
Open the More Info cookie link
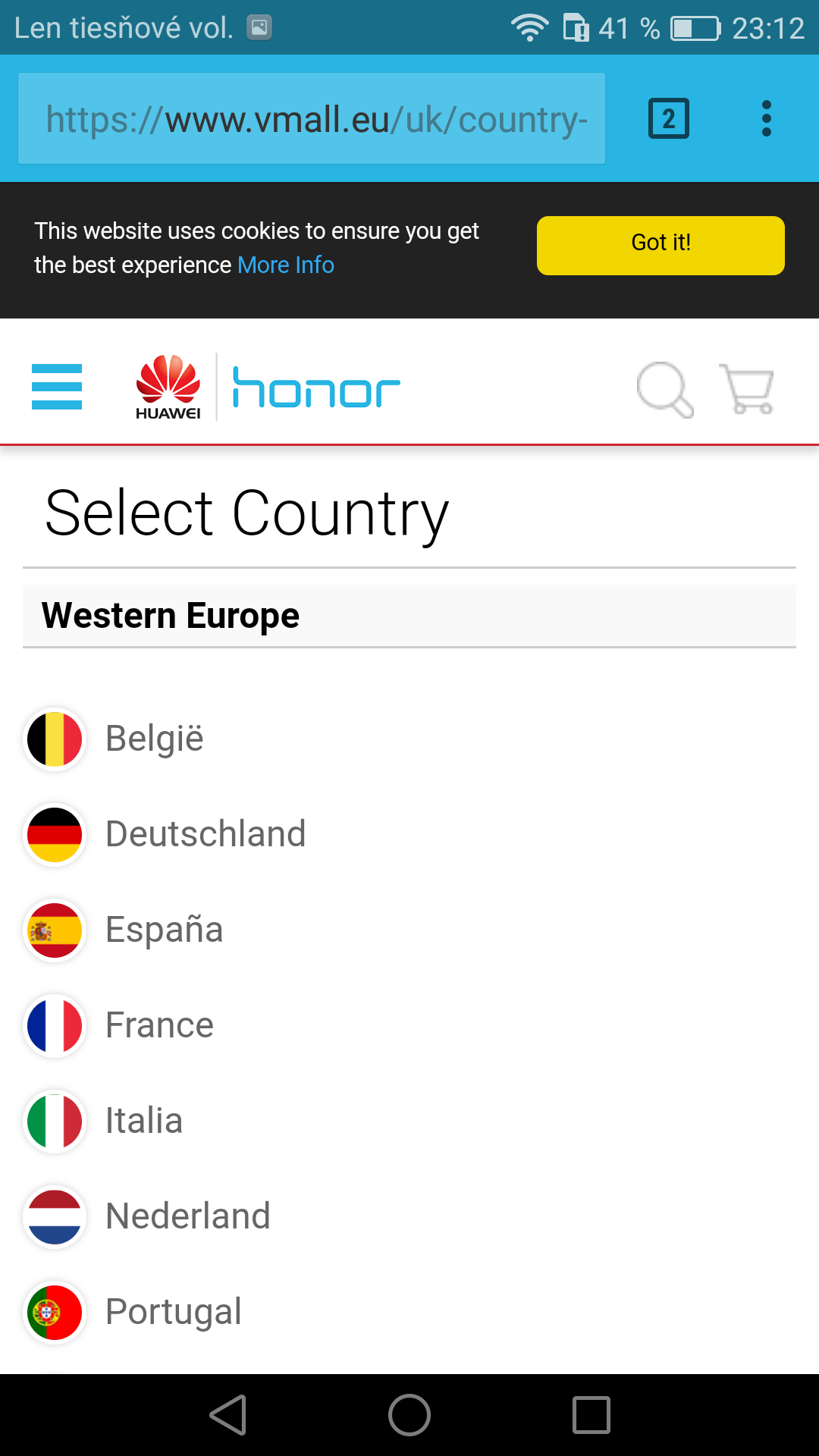(286, 265)
